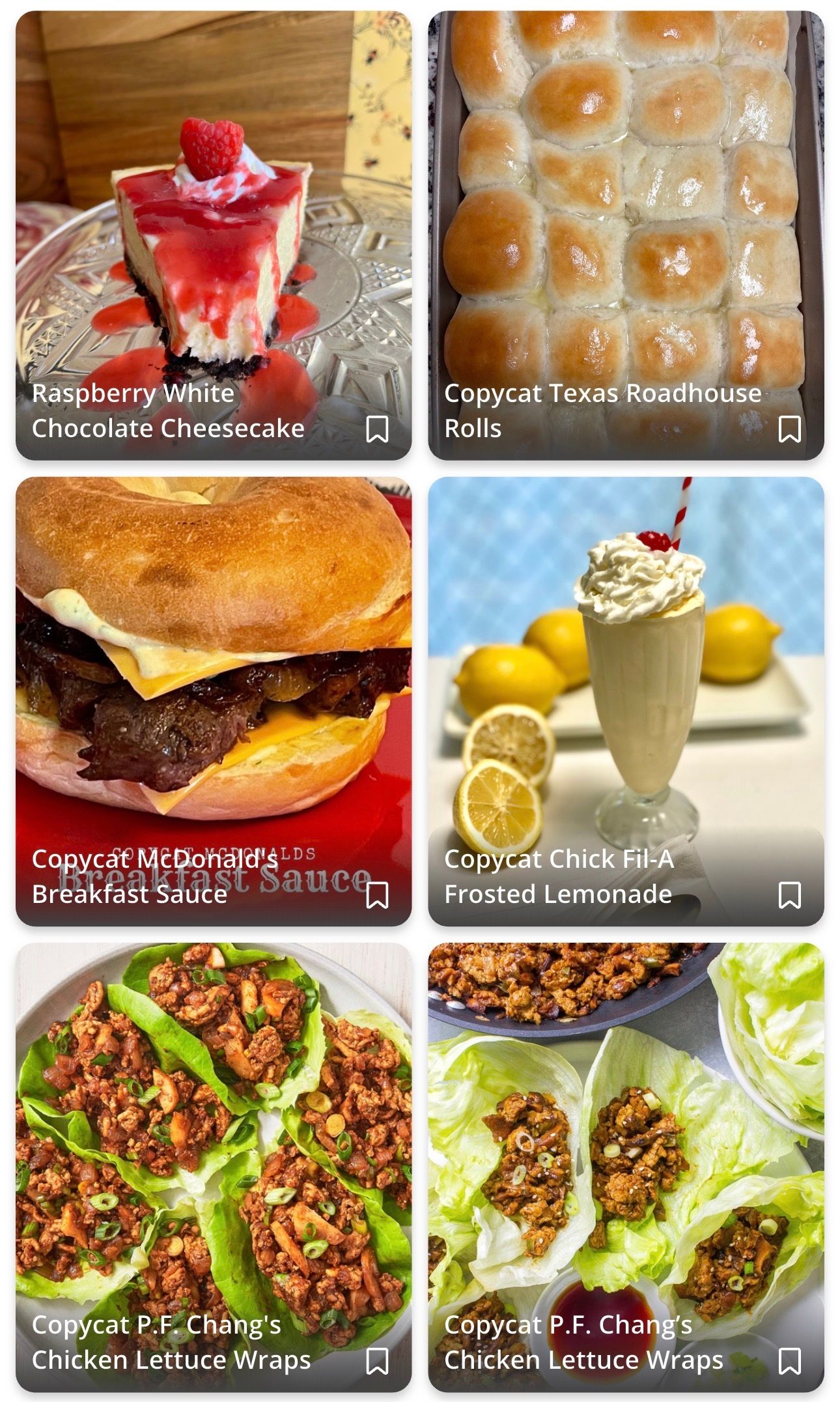The image size is (840, 1402).
Task: Bookmark Copycat McDonald's Breakfast Sauce
Action: tap(377, 895)
